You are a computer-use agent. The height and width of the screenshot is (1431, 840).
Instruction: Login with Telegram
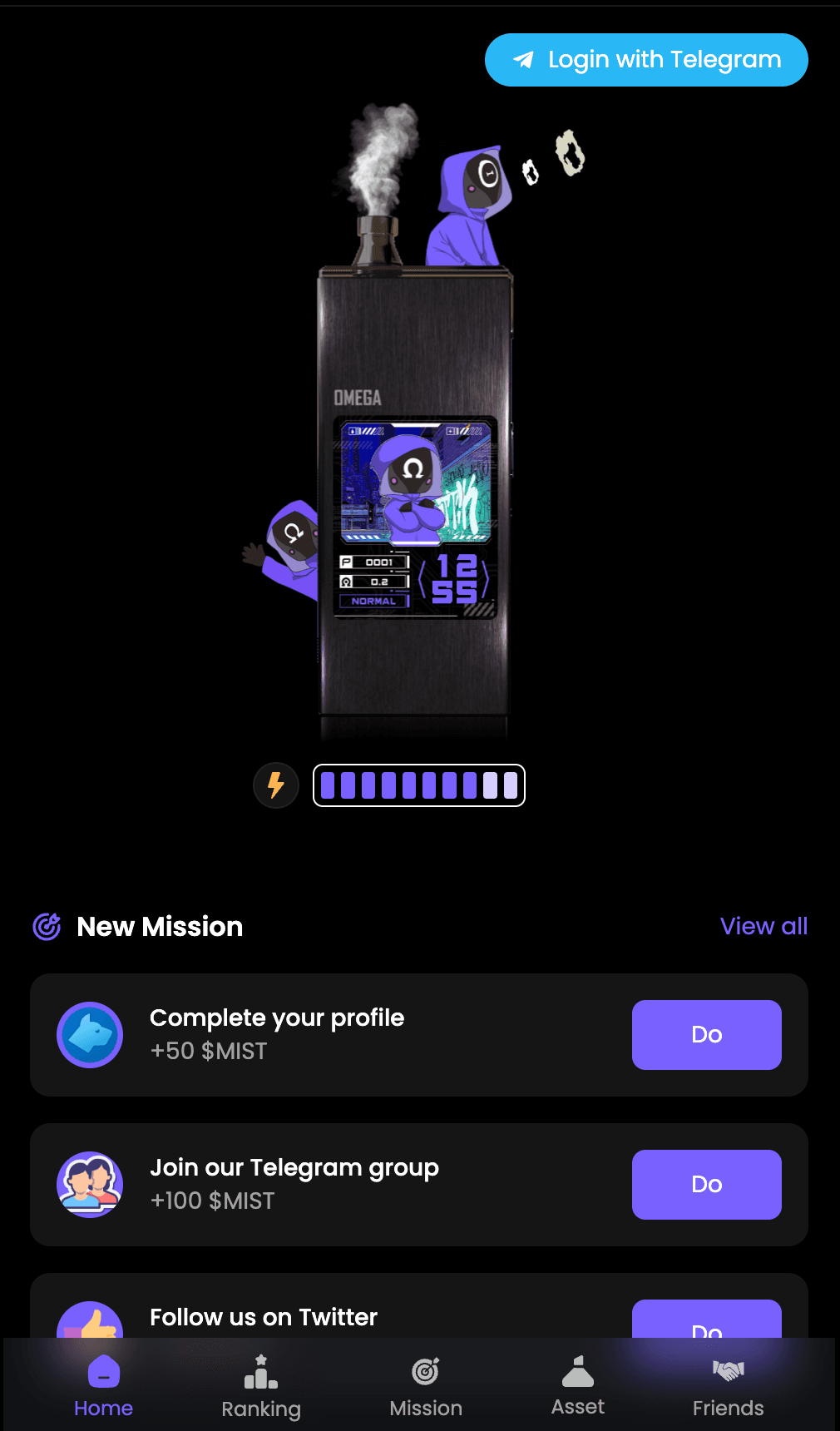click(646, 60)
